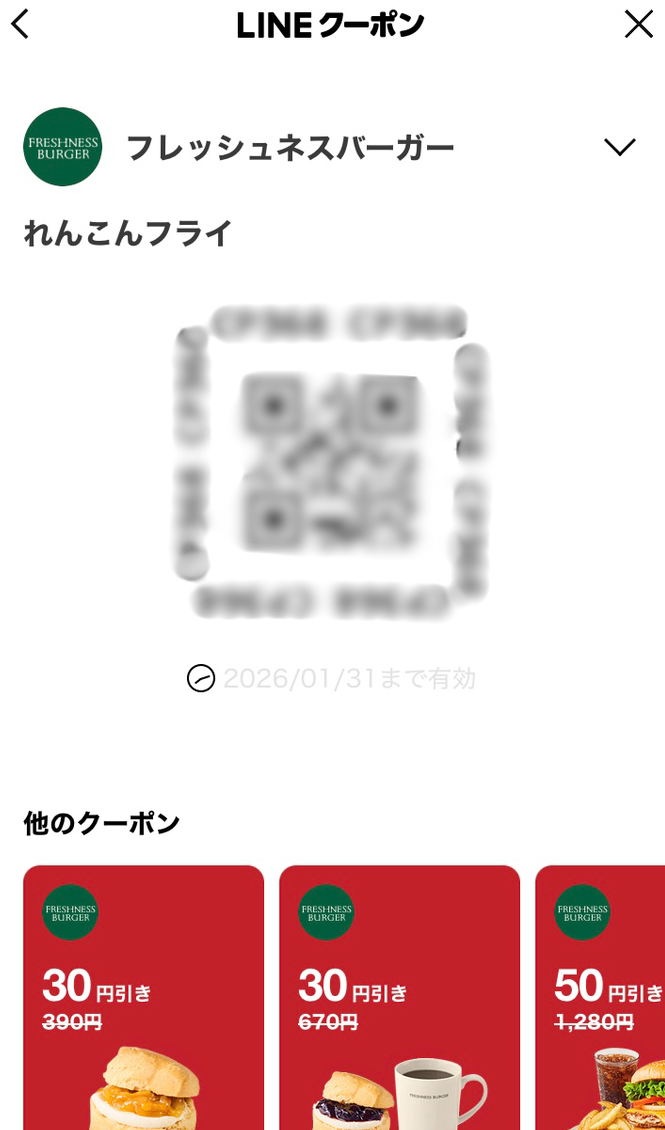Open the 30円引き coupon priced 390円
This screenshot has height=1130, width=665.
[143, 996]
